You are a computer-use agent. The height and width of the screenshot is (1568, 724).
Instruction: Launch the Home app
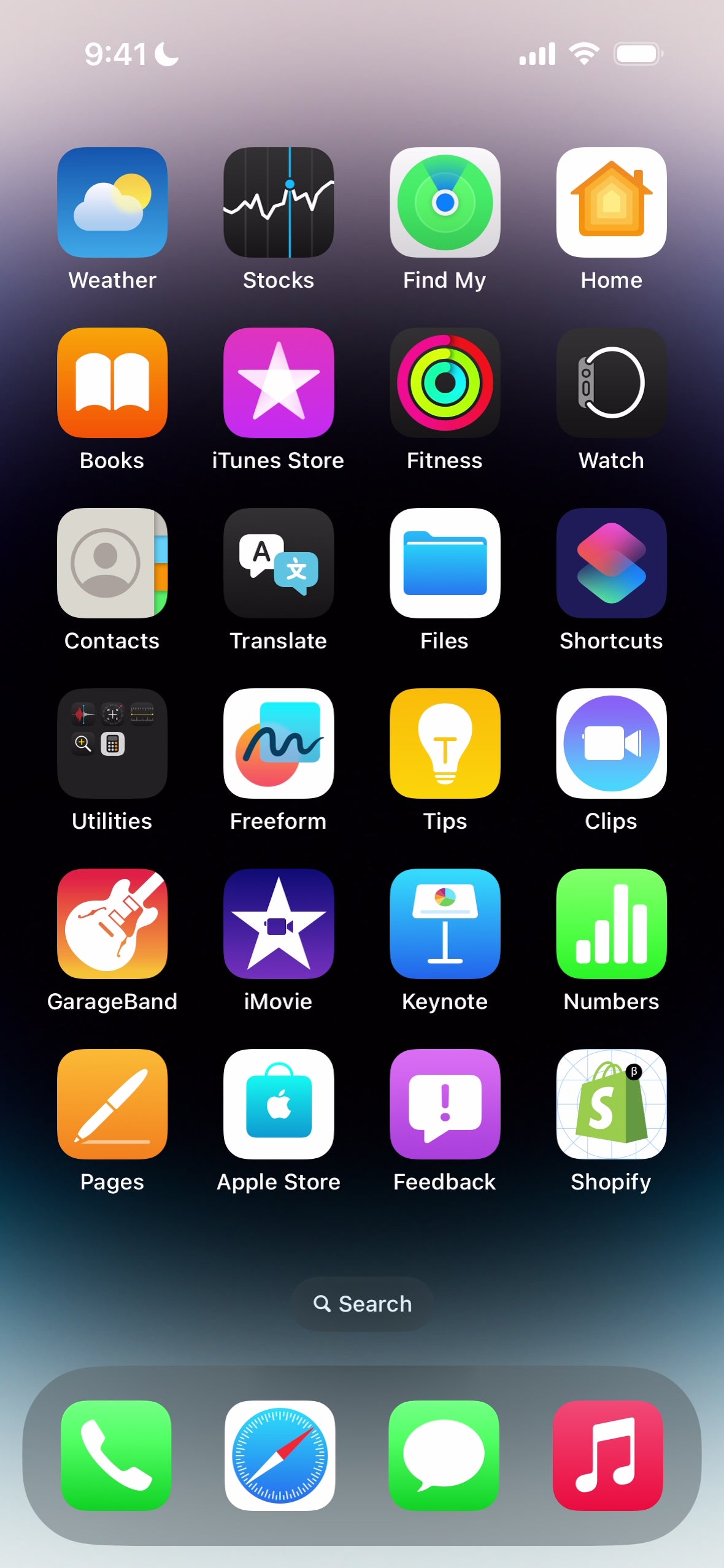click(x=611, y=202)
